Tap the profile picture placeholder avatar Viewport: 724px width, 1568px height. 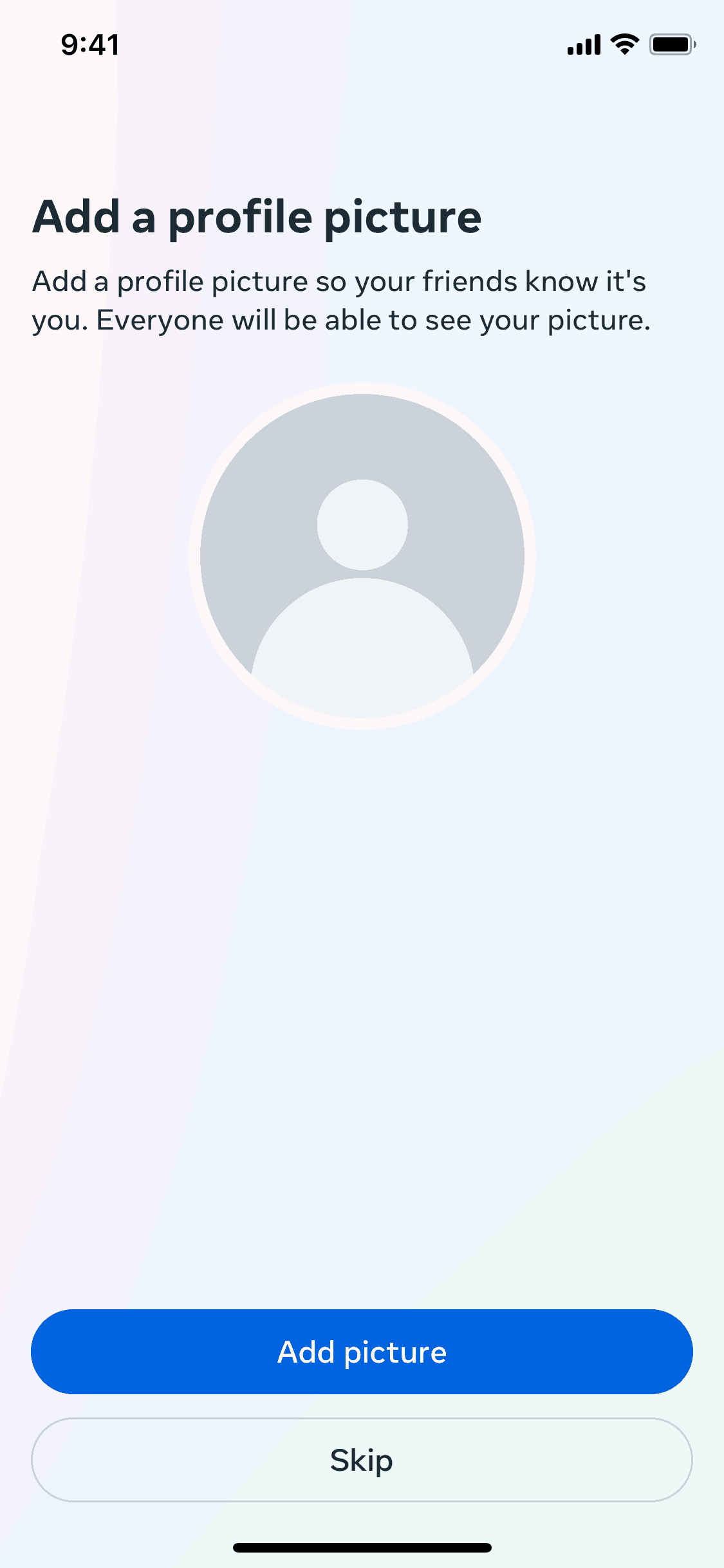[x=362, y=556]
